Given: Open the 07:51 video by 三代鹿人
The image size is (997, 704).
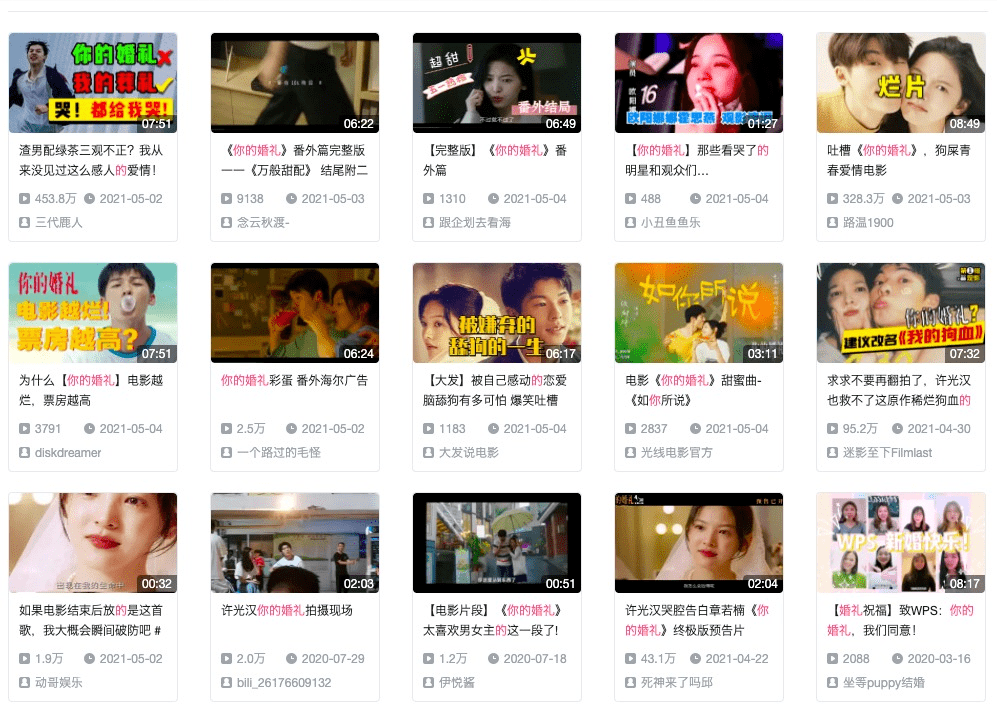Looking at the screenshot, I should click(x=93, y=83).
